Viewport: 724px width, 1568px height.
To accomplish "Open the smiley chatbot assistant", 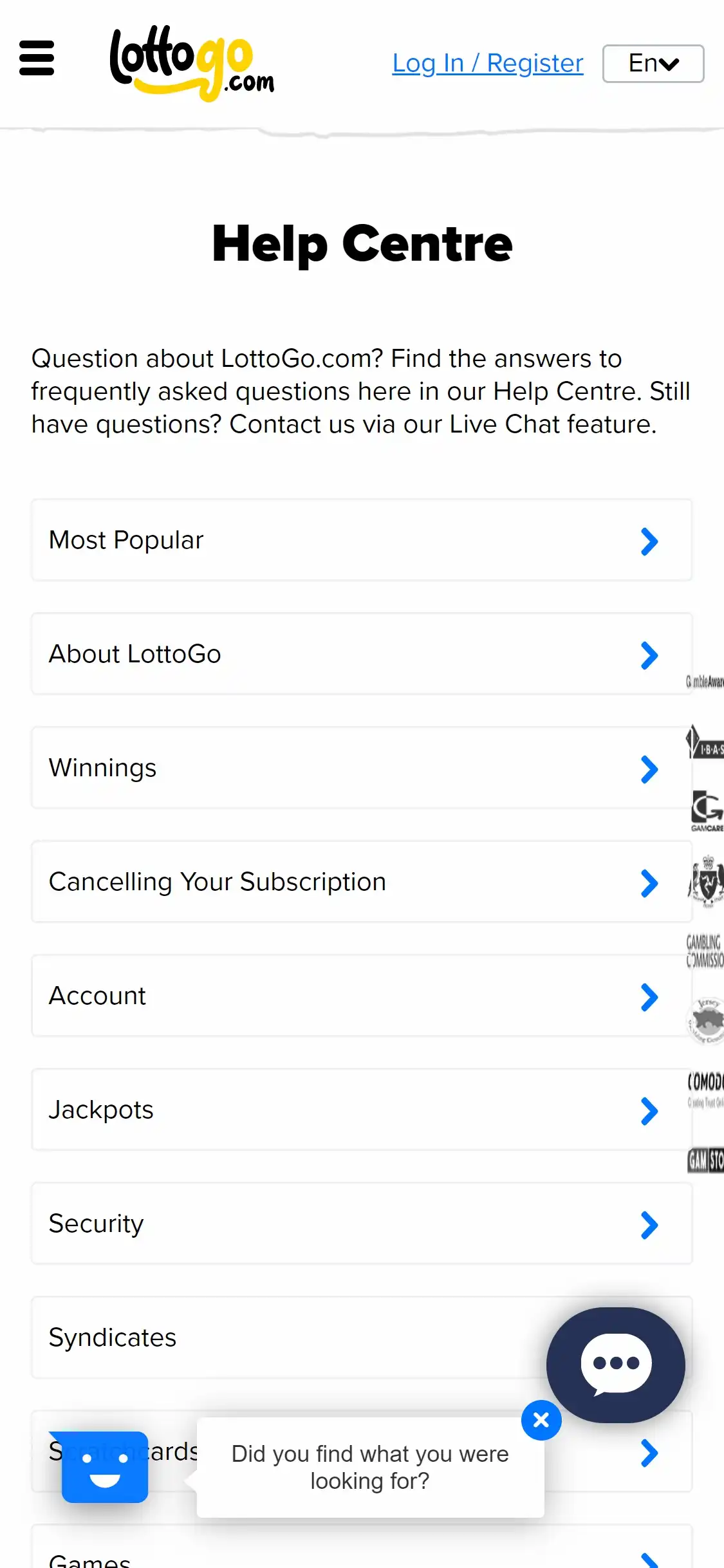I will click(x=105, y=1467).
